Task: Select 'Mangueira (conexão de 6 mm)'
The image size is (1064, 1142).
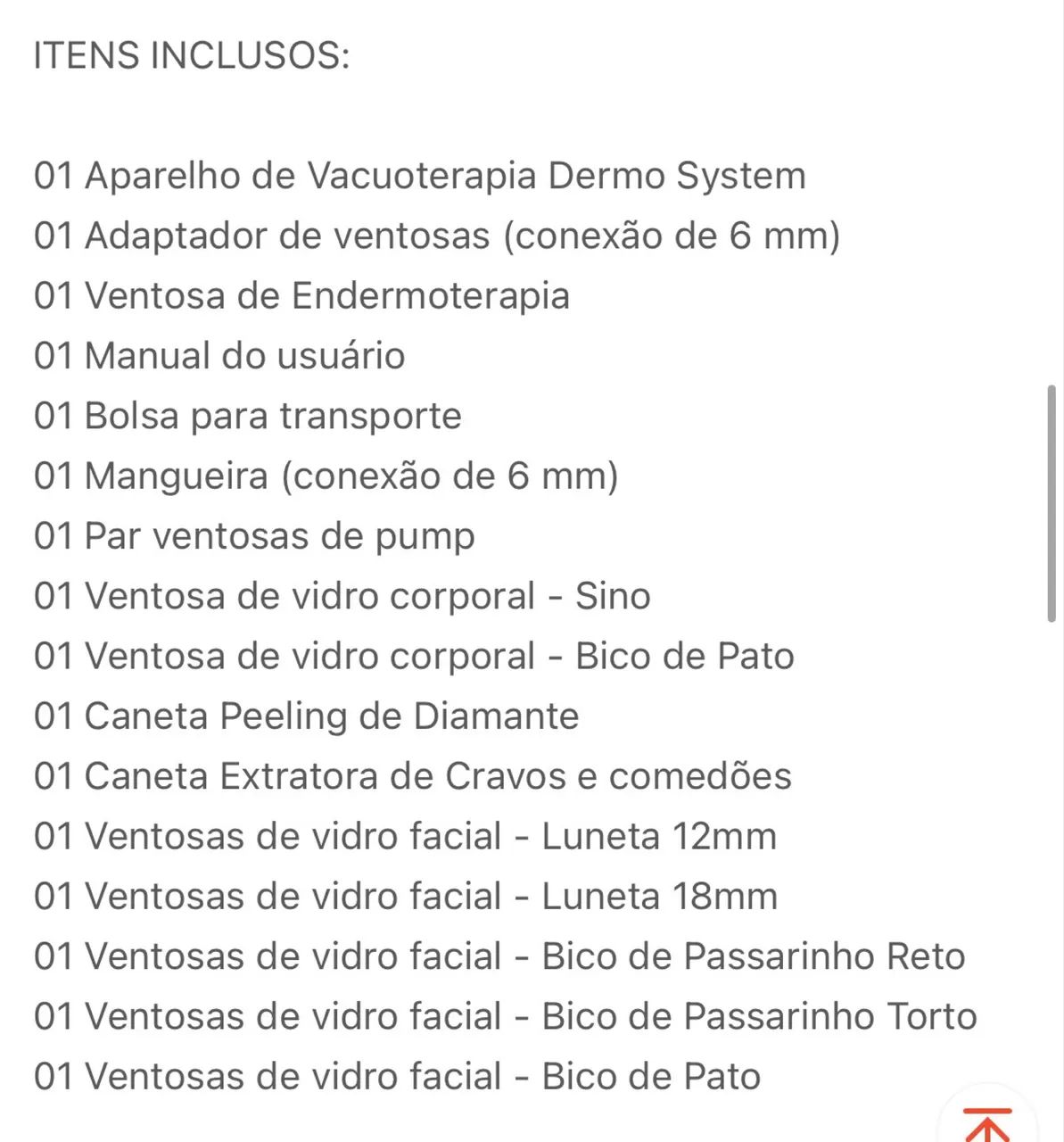Action: tap(326, 476)
